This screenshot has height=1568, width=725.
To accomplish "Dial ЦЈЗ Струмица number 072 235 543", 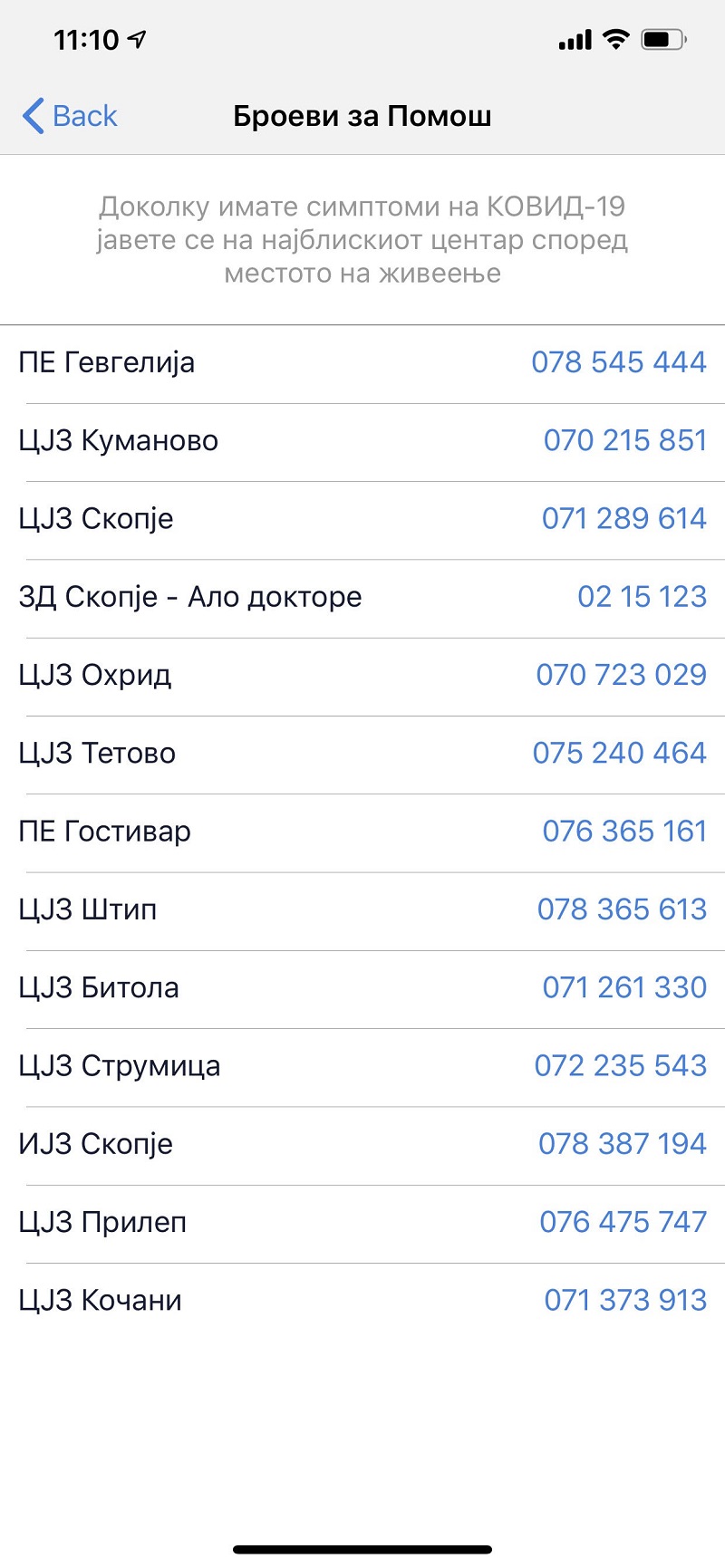I will point(620,1065).
